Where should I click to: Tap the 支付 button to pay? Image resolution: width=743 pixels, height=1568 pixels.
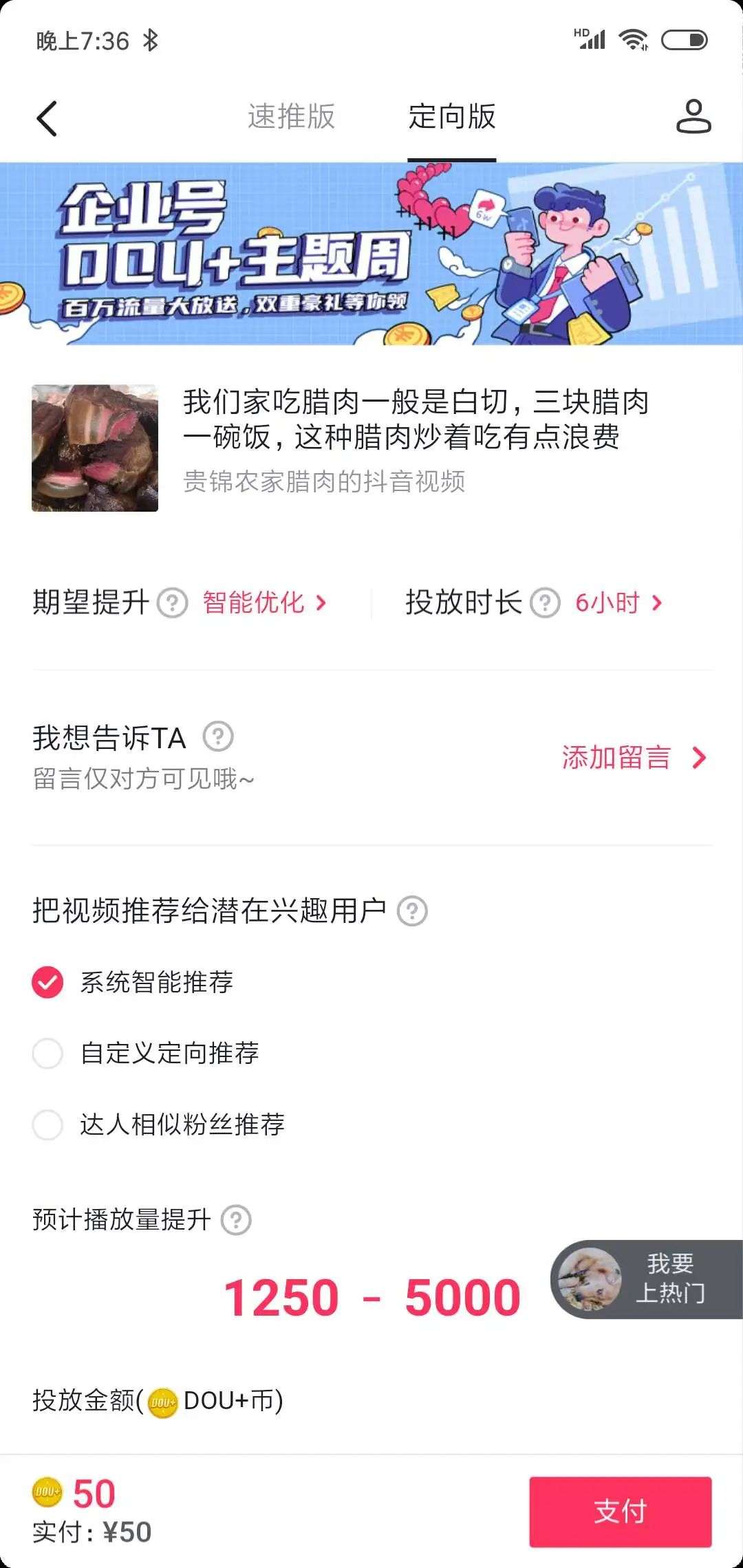pyautogui.click(x=620, y=1512)
